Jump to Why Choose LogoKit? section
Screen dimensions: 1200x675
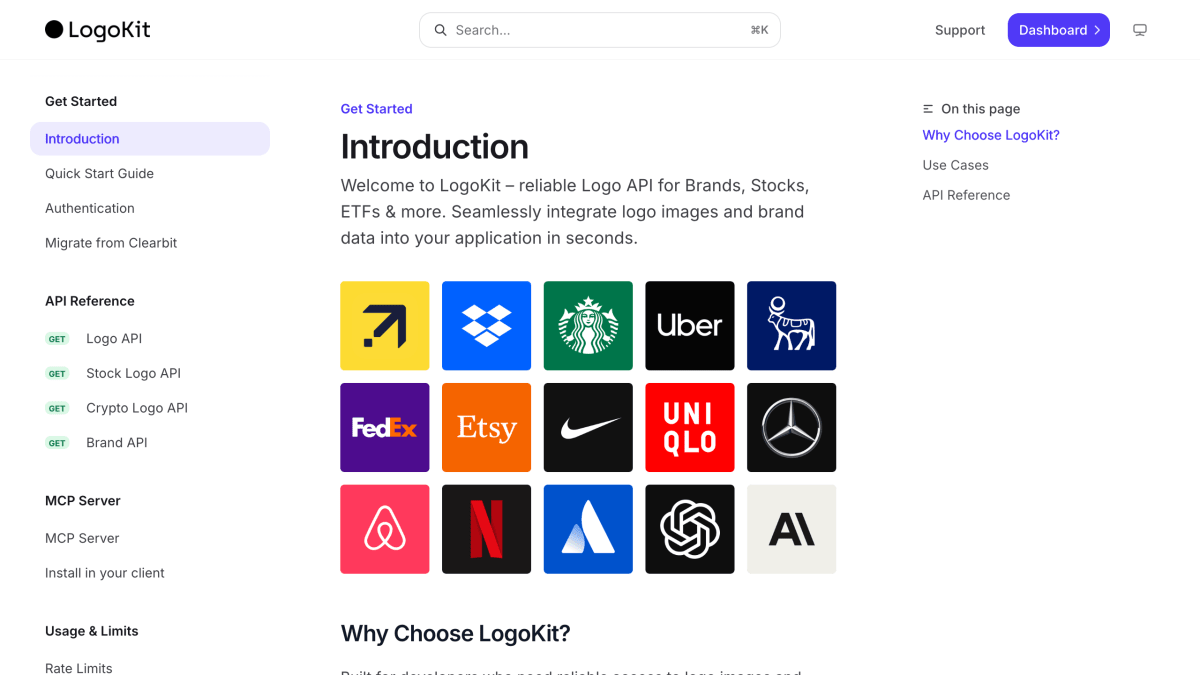pyautogui.click(x=991, y=135)
